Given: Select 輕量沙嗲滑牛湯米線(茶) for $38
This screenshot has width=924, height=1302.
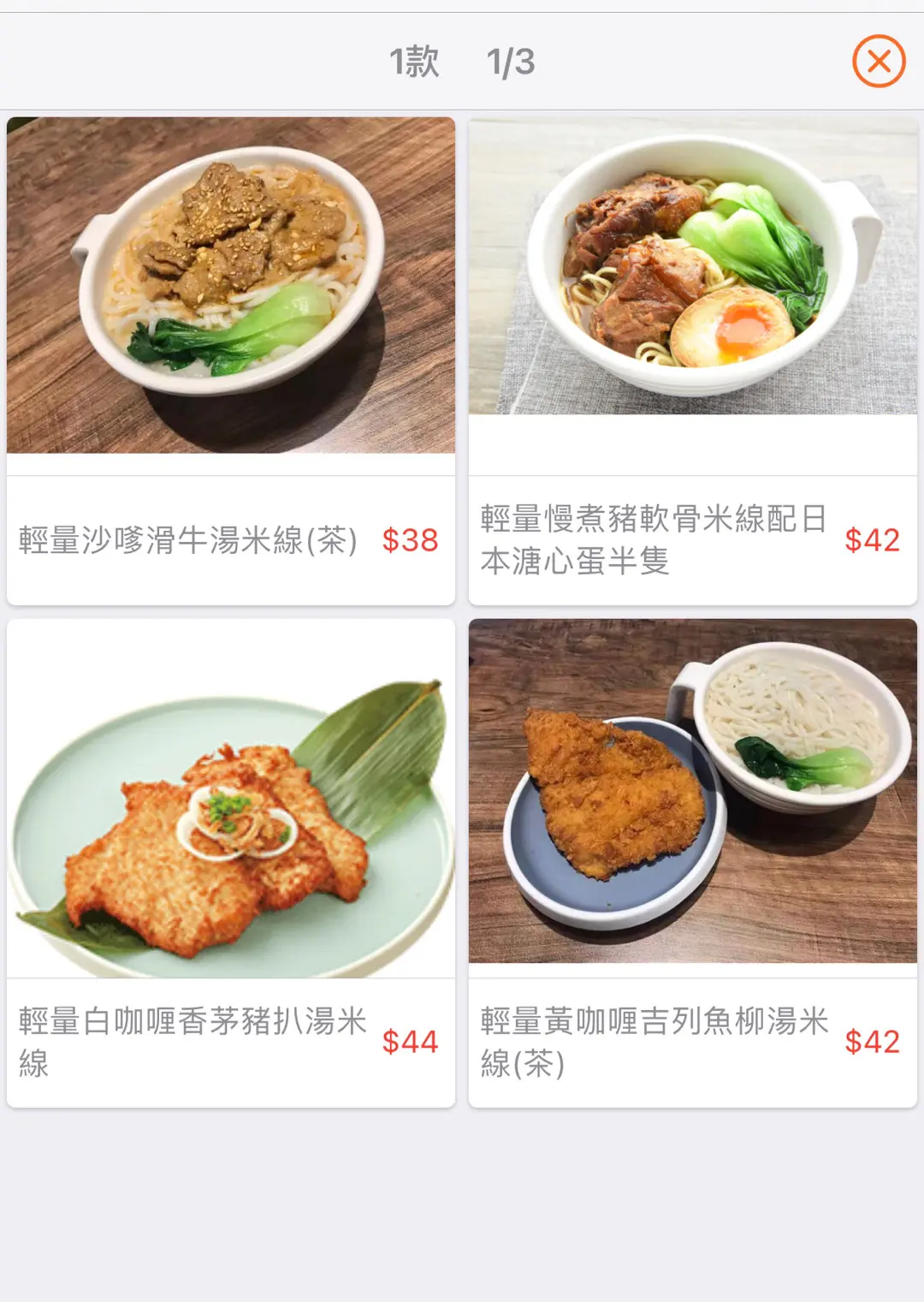Looking at the screenshot, I should pos(230,360).
